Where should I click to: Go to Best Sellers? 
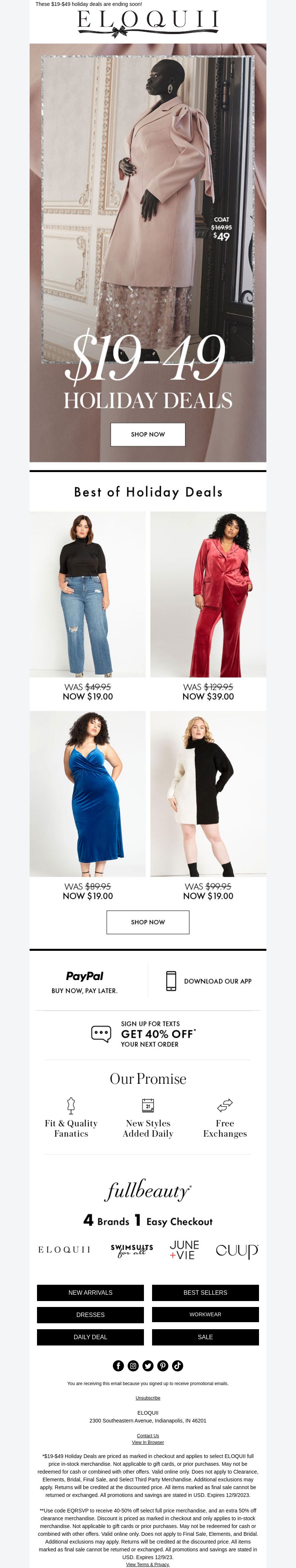point(205,1292)
